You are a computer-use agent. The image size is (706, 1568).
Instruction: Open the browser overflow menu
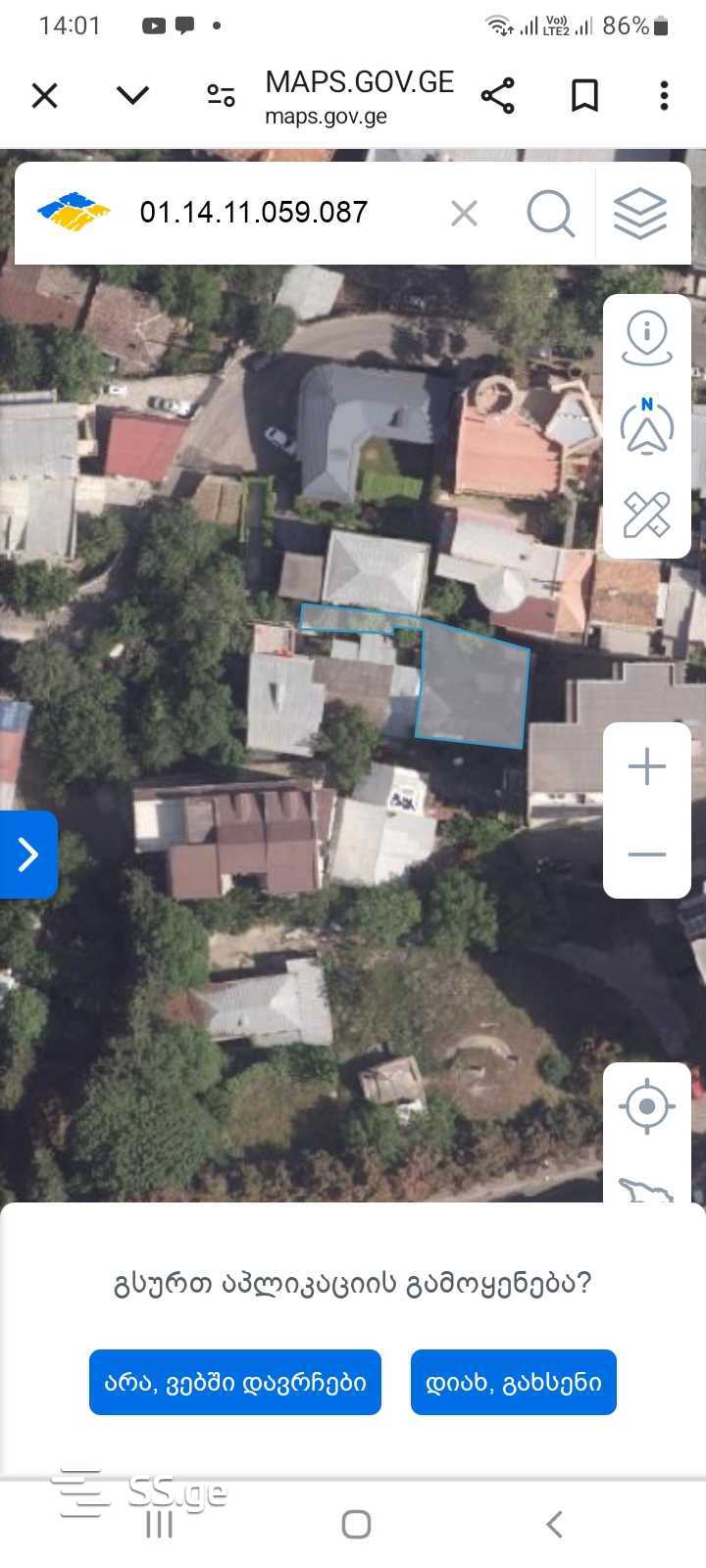(664, 95)
